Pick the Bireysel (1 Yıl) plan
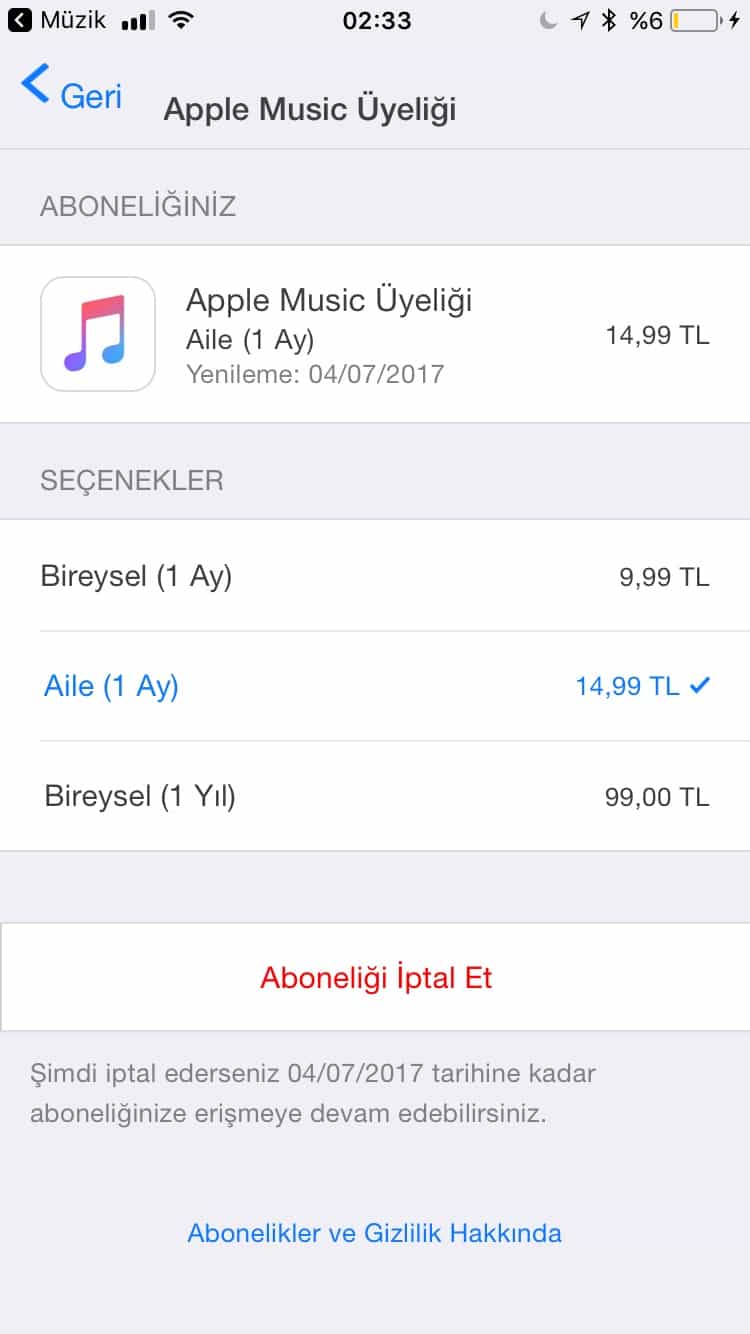The width and height of the screenshot is (750, 1334). [375, 796]
